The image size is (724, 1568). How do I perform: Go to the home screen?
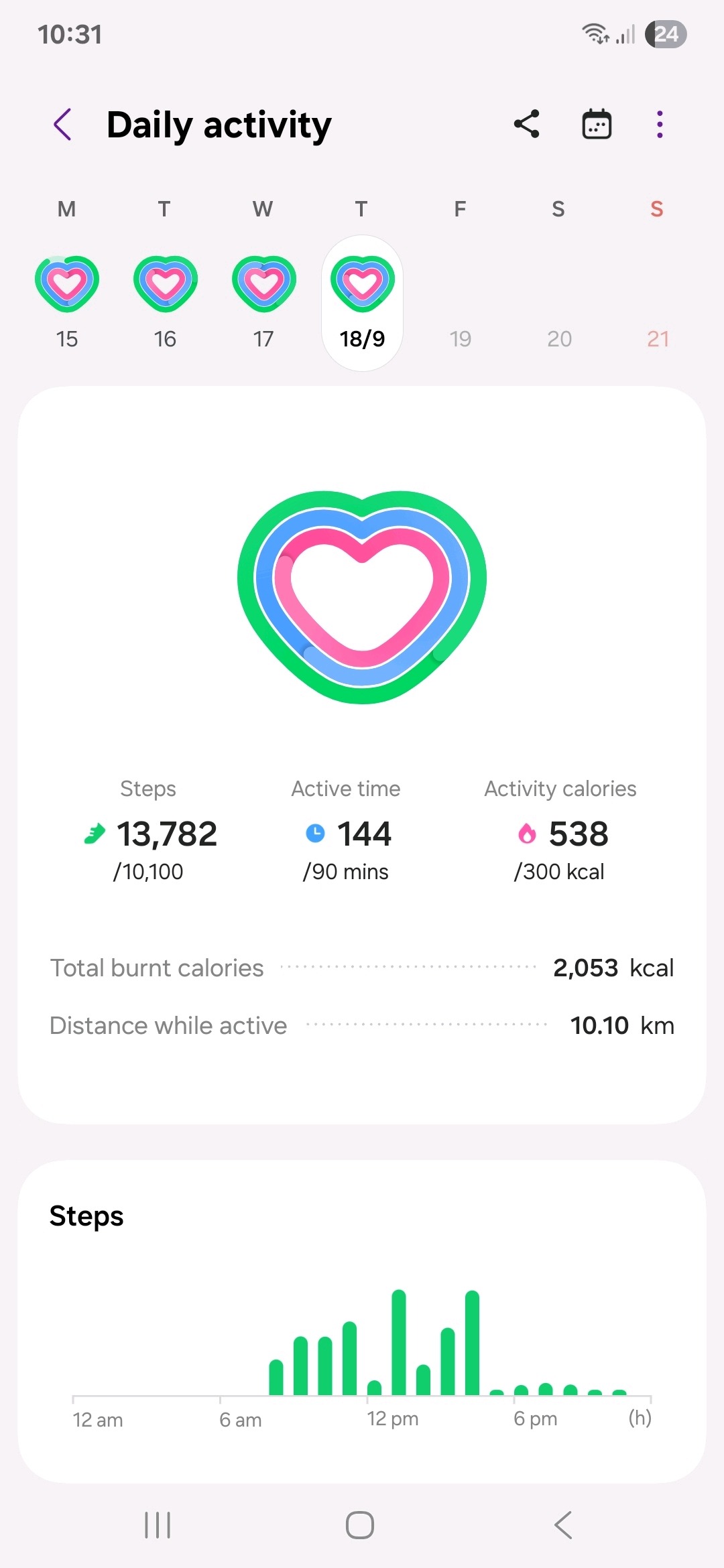(360, 1525)
